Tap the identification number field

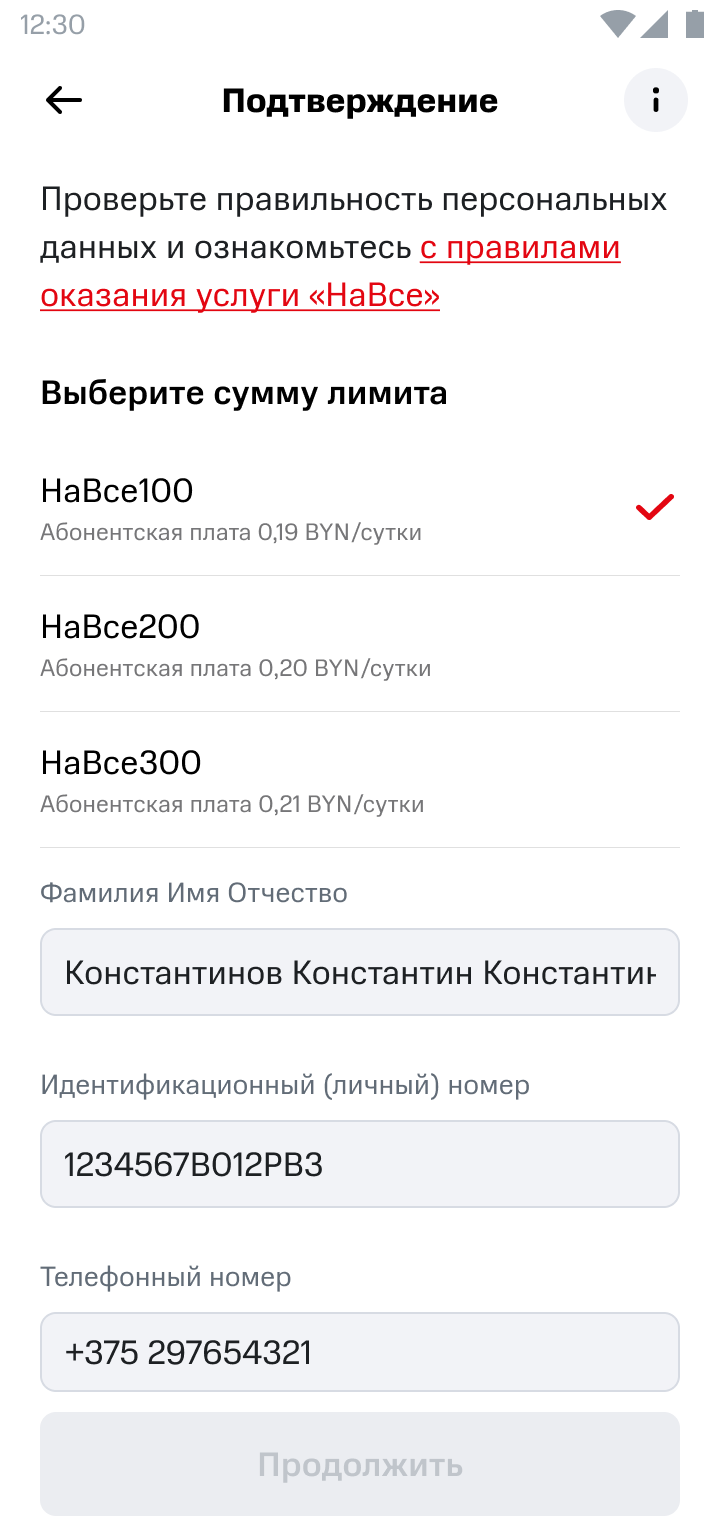pos(360,1164)
